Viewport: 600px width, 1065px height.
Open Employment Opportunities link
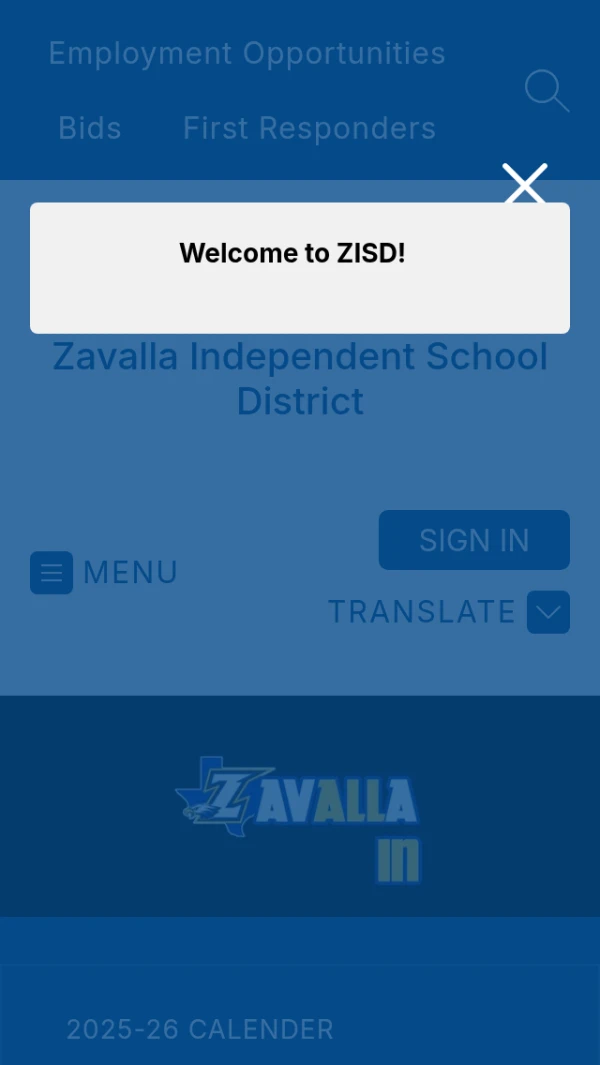coord(247,53)
